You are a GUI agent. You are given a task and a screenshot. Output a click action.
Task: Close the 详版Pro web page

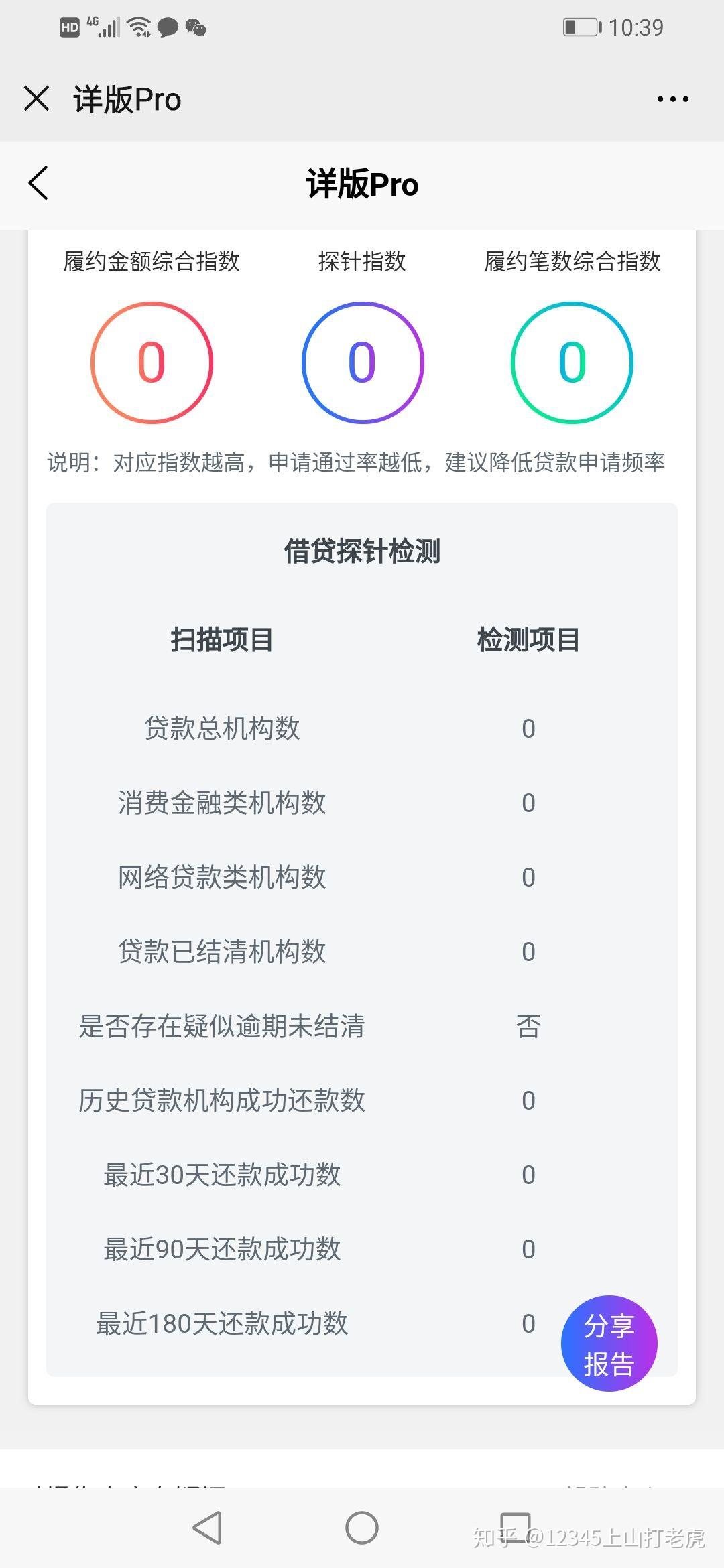(x=36, y=99)
